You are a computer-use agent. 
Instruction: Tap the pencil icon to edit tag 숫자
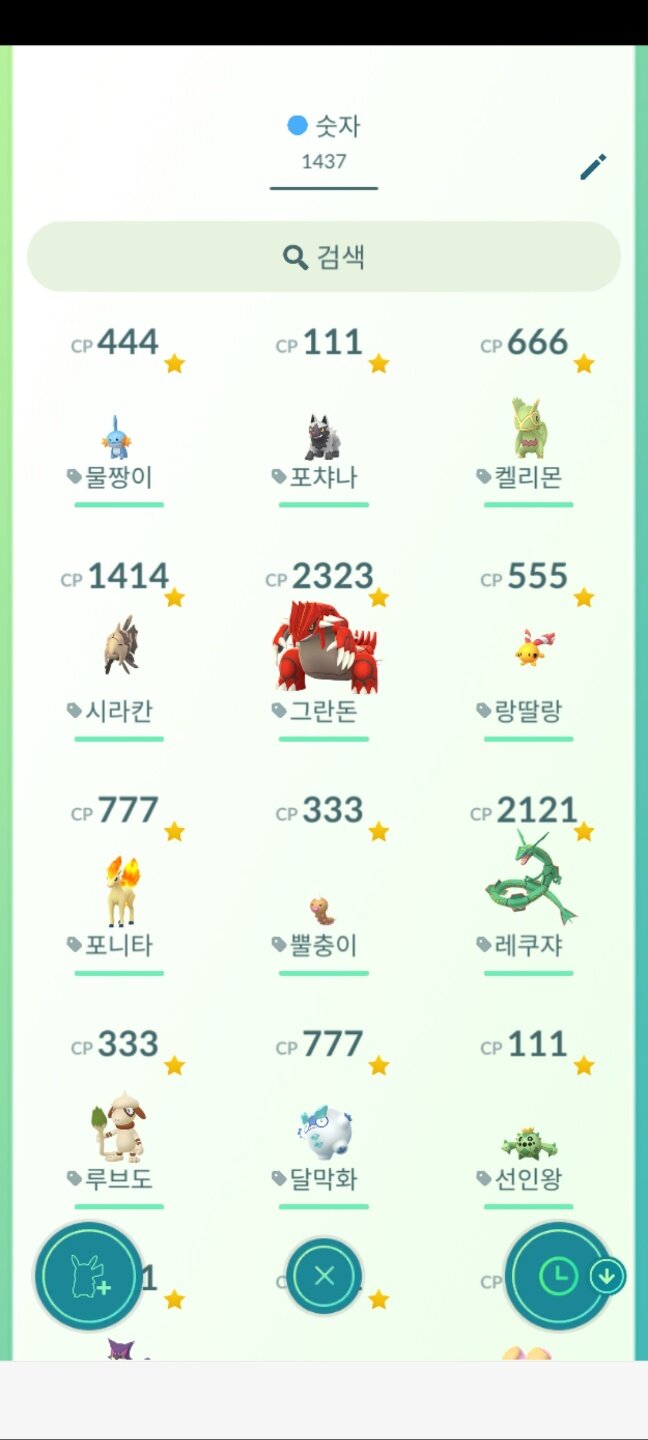pos(593,167)
